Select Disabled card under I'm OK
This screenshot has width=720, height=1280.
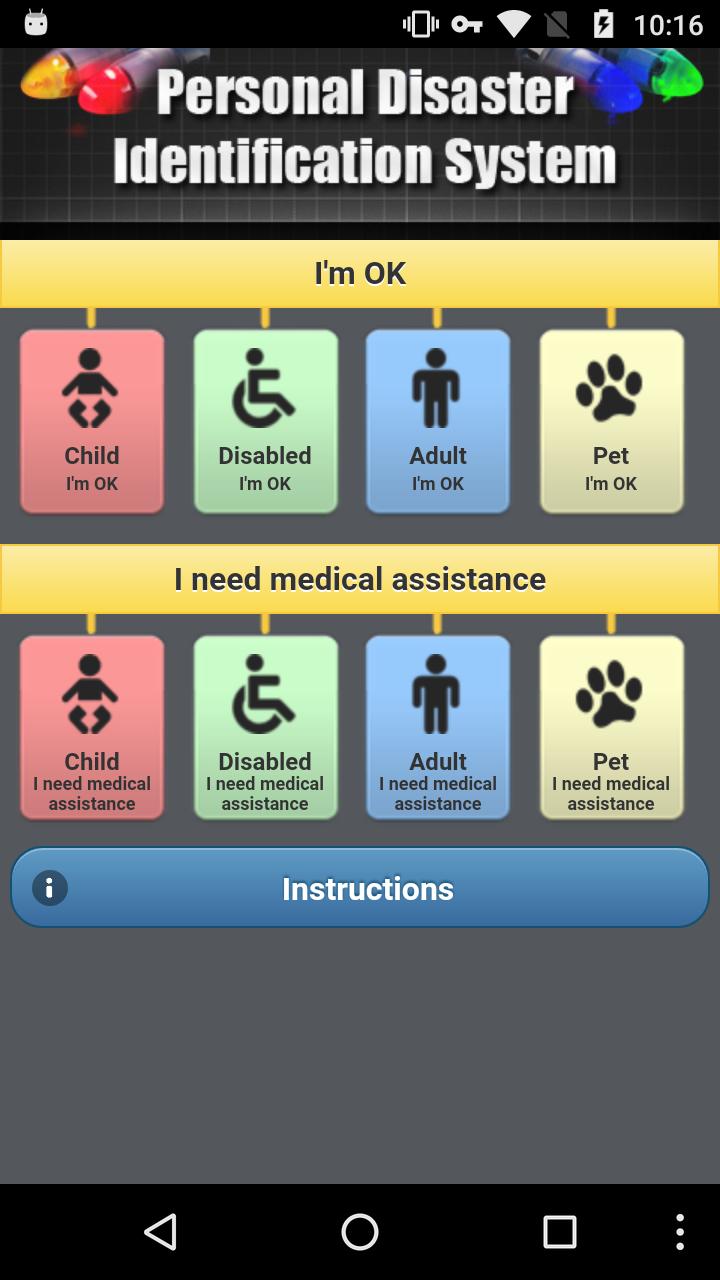click(265, 421)
